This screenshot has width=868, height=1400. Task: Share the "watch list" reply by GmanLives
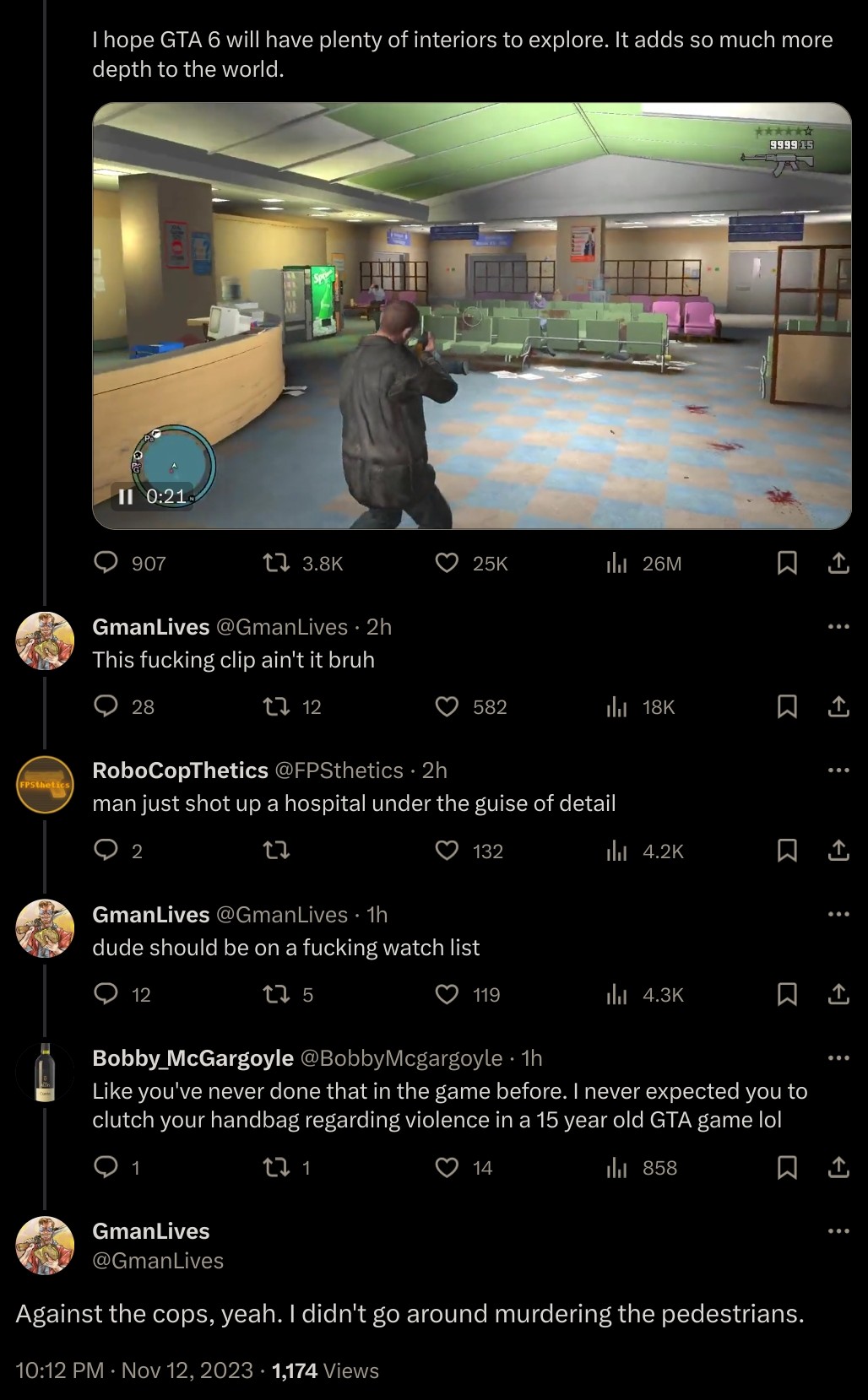coord(838,994)
